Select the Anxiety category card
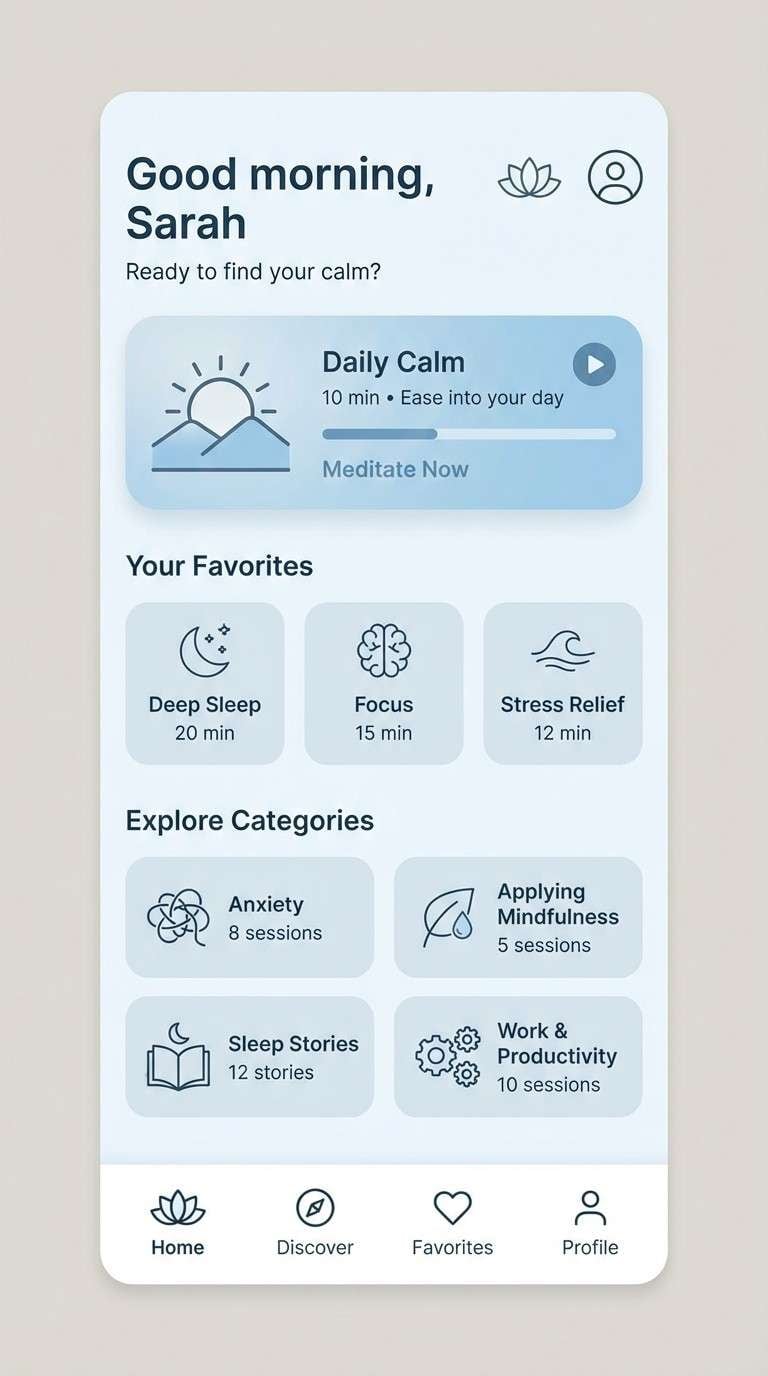 coord(249,916)
